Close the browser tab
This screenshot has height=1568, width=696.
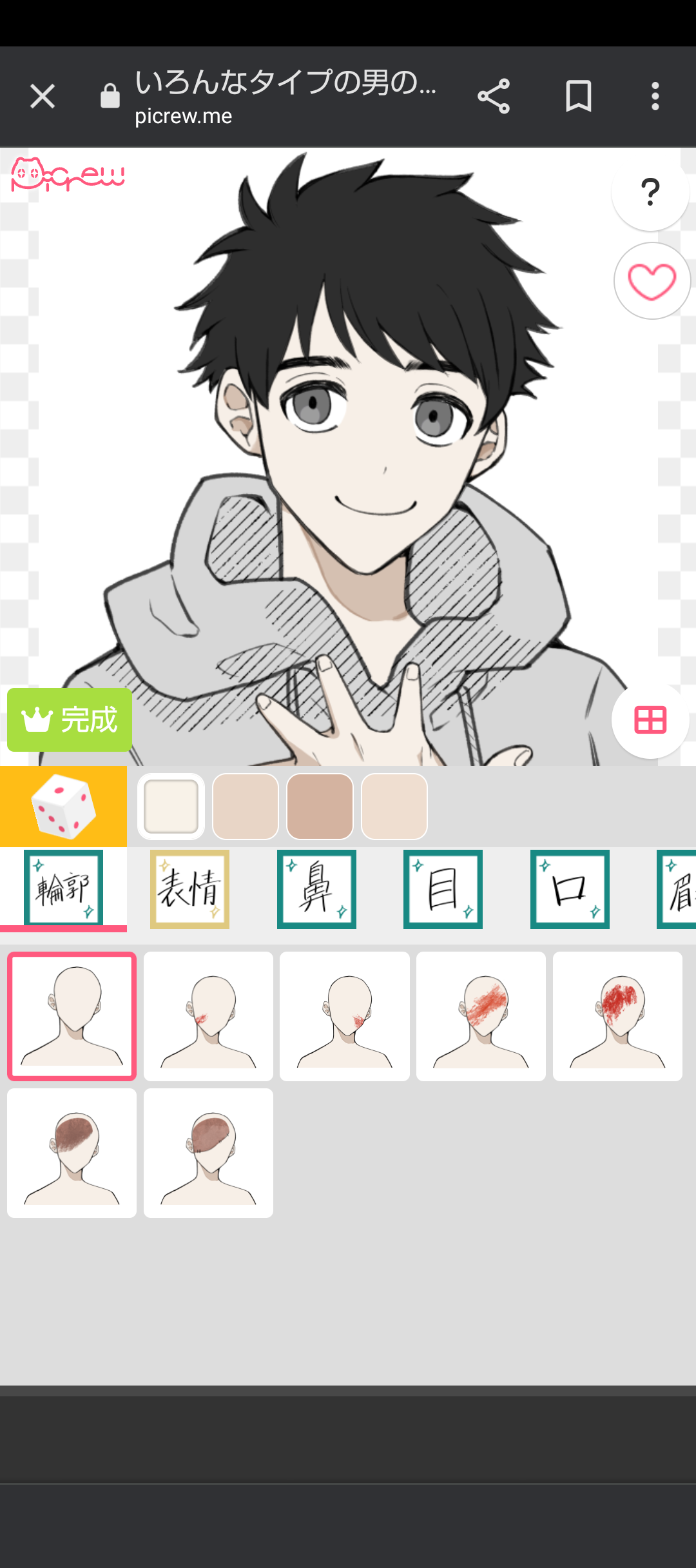(x=43, y=97)
